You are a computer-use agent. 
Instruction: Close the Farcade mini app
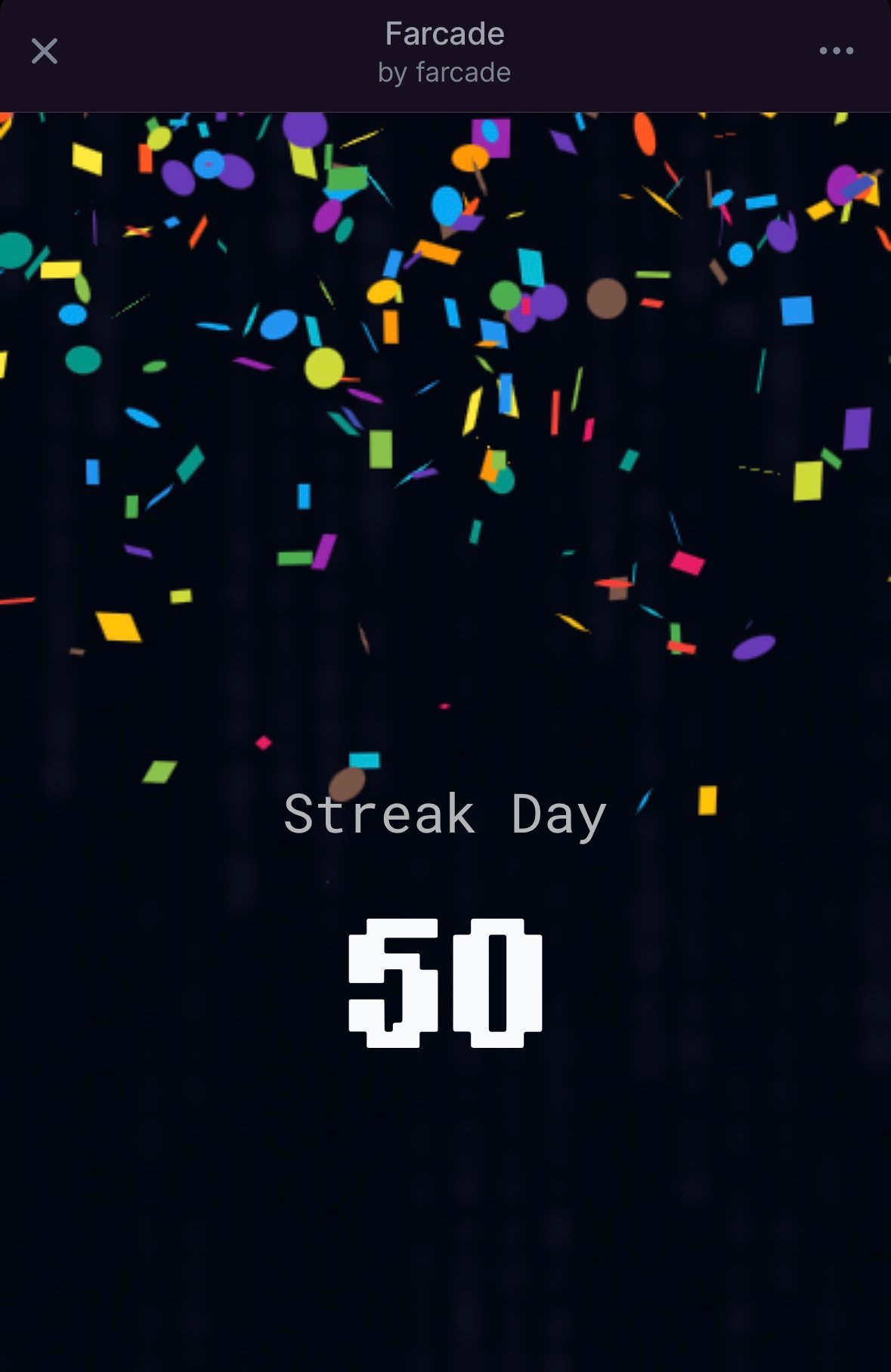[45, 51]
